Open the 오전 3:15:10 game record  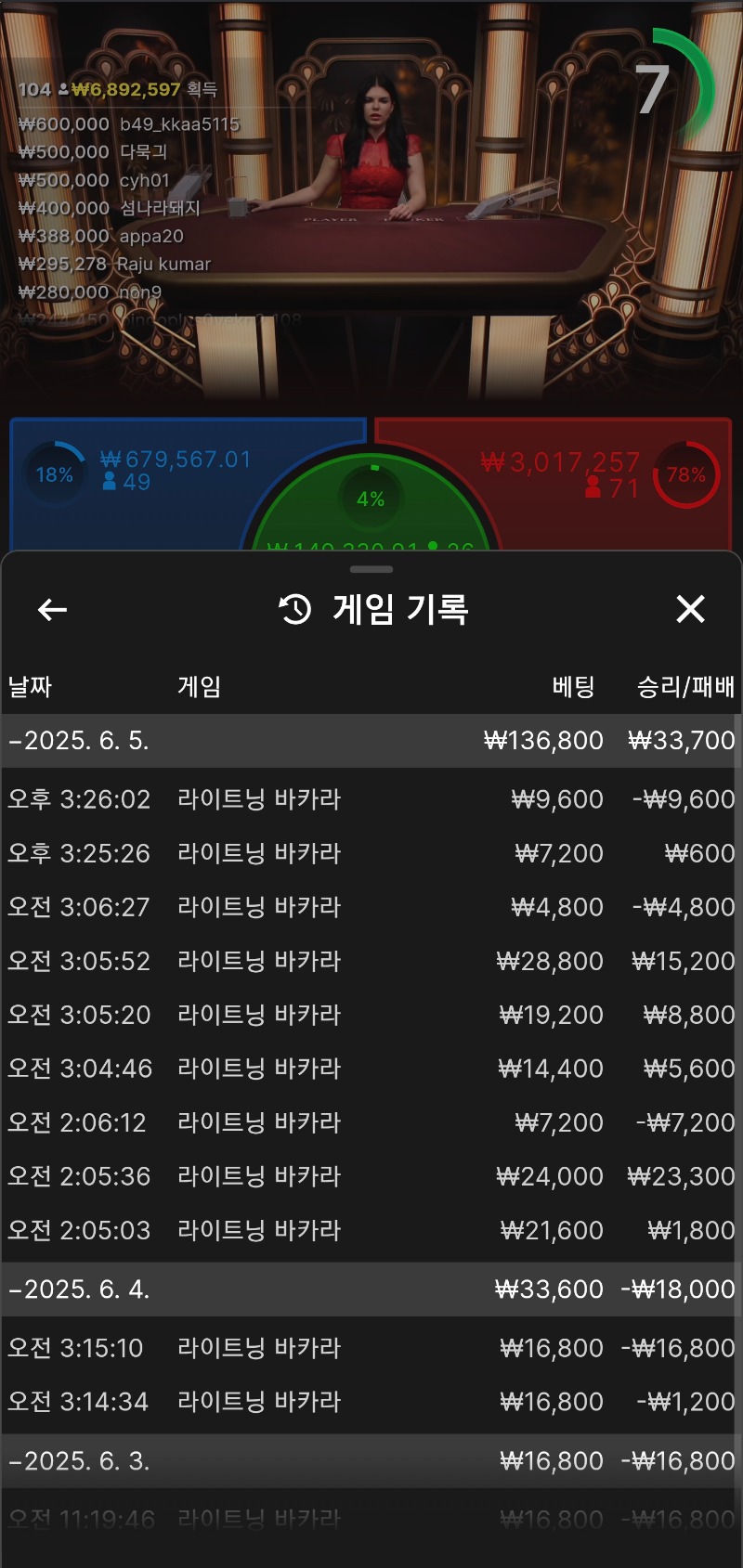(371, 1348)
